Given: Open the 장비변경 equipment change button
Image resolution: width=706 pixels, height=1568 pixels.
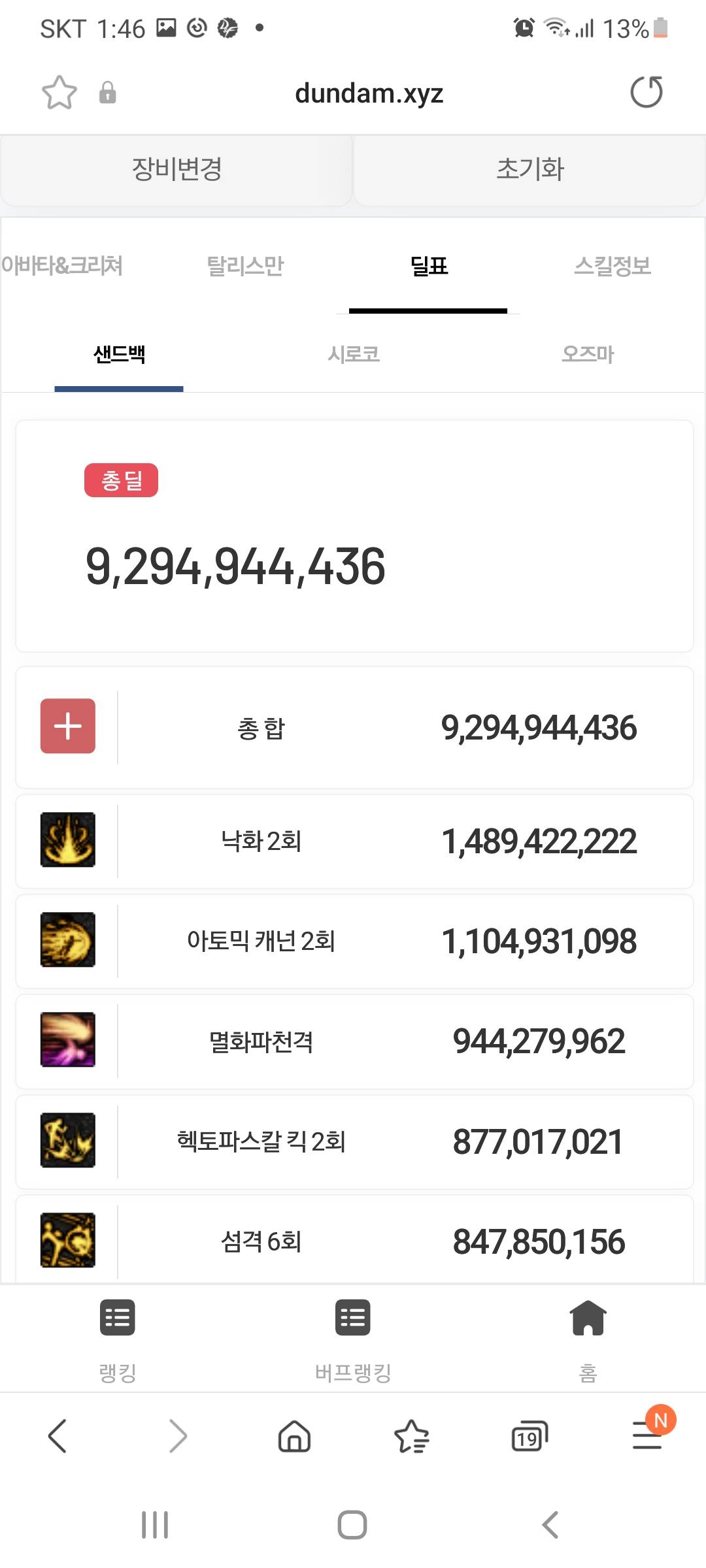Looking at the screenshot, I should (176, 169).
